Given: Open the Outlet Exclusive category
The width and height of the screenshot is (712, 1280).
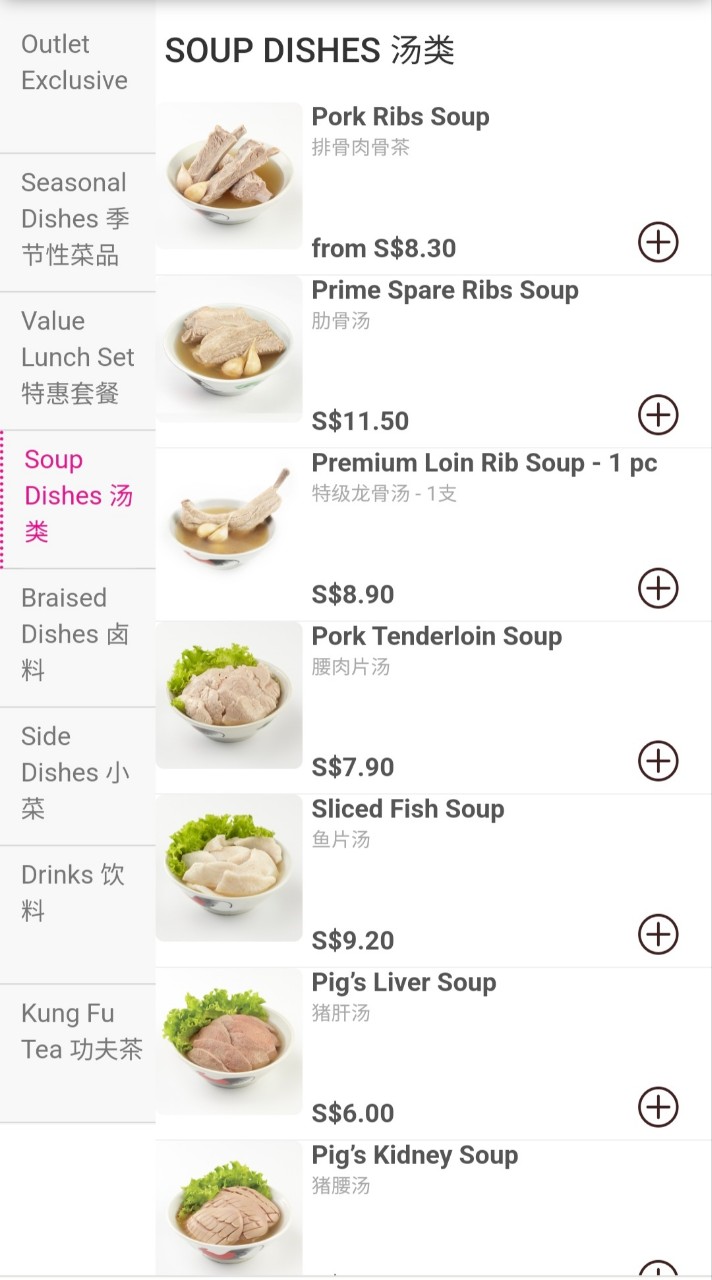Looking at the screenshot, I should point(75,63).
